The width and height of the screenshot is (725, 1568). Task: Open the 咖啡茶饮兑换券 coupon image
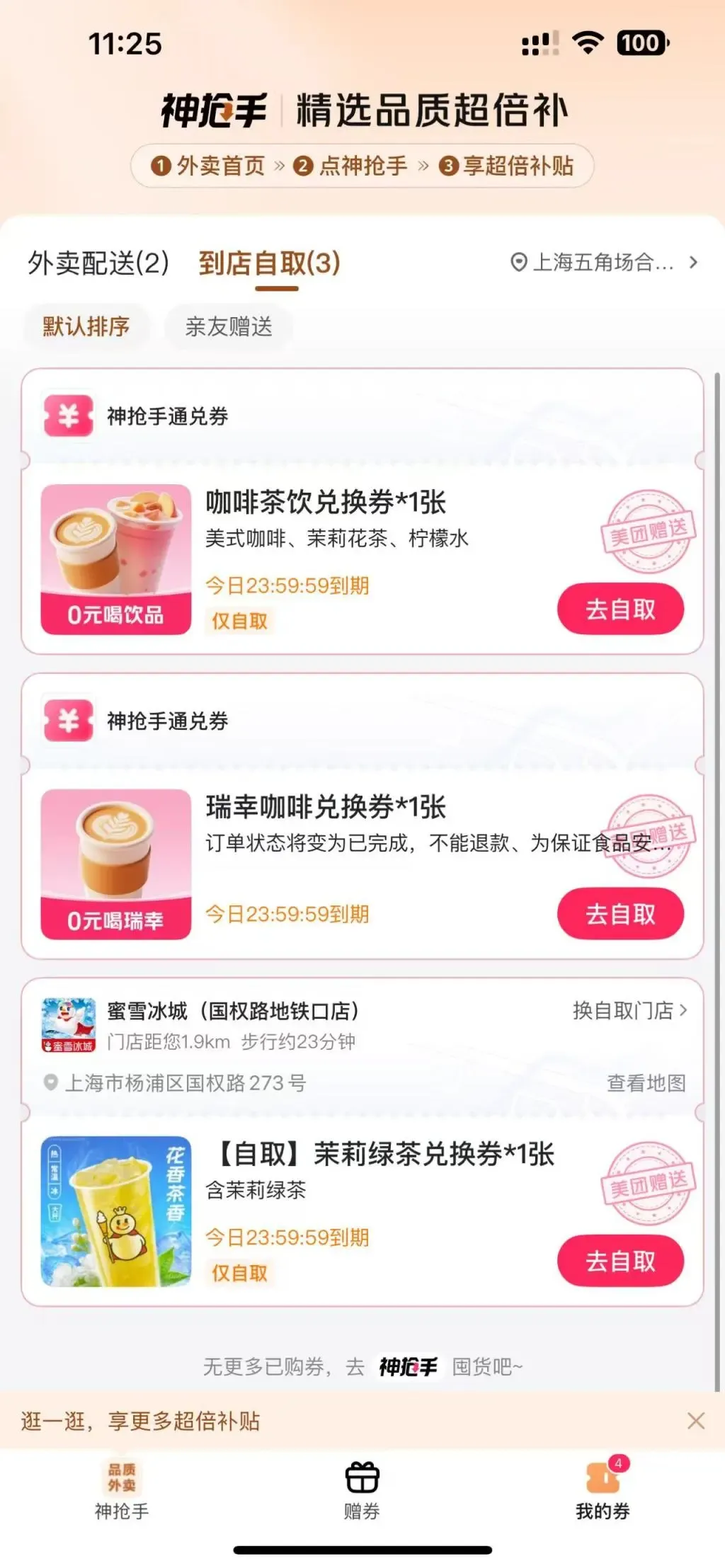(x=116, y=559)
